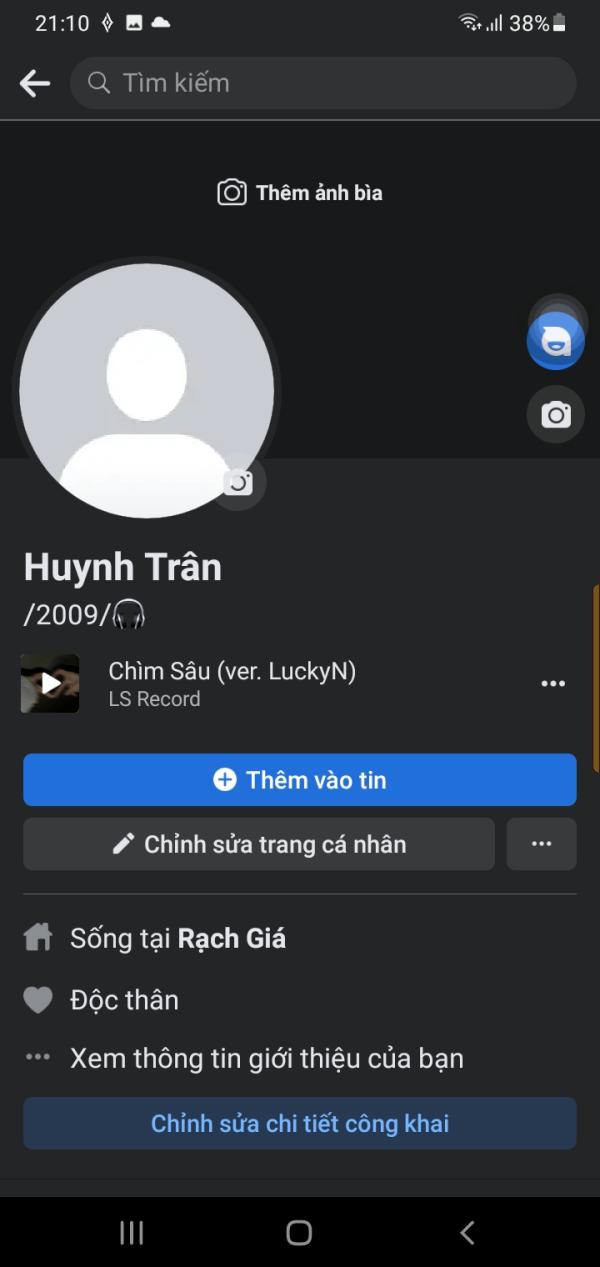Open the recent apps overview
Image resolution: width=600 pixels, height=1267 pixels.
tap(132, 1232)
